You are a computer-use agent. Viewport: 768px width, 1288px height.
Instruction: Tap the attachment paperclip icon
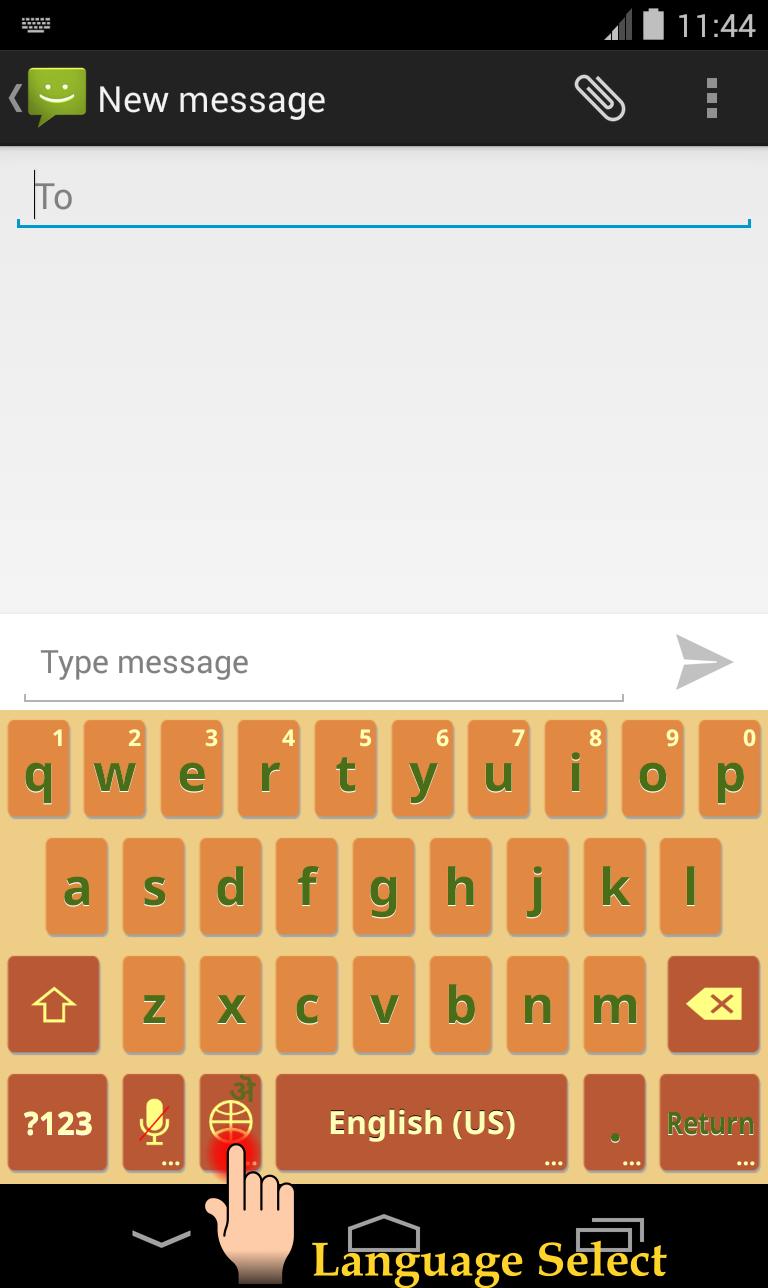pyautogui.click(x=600, y=97)
